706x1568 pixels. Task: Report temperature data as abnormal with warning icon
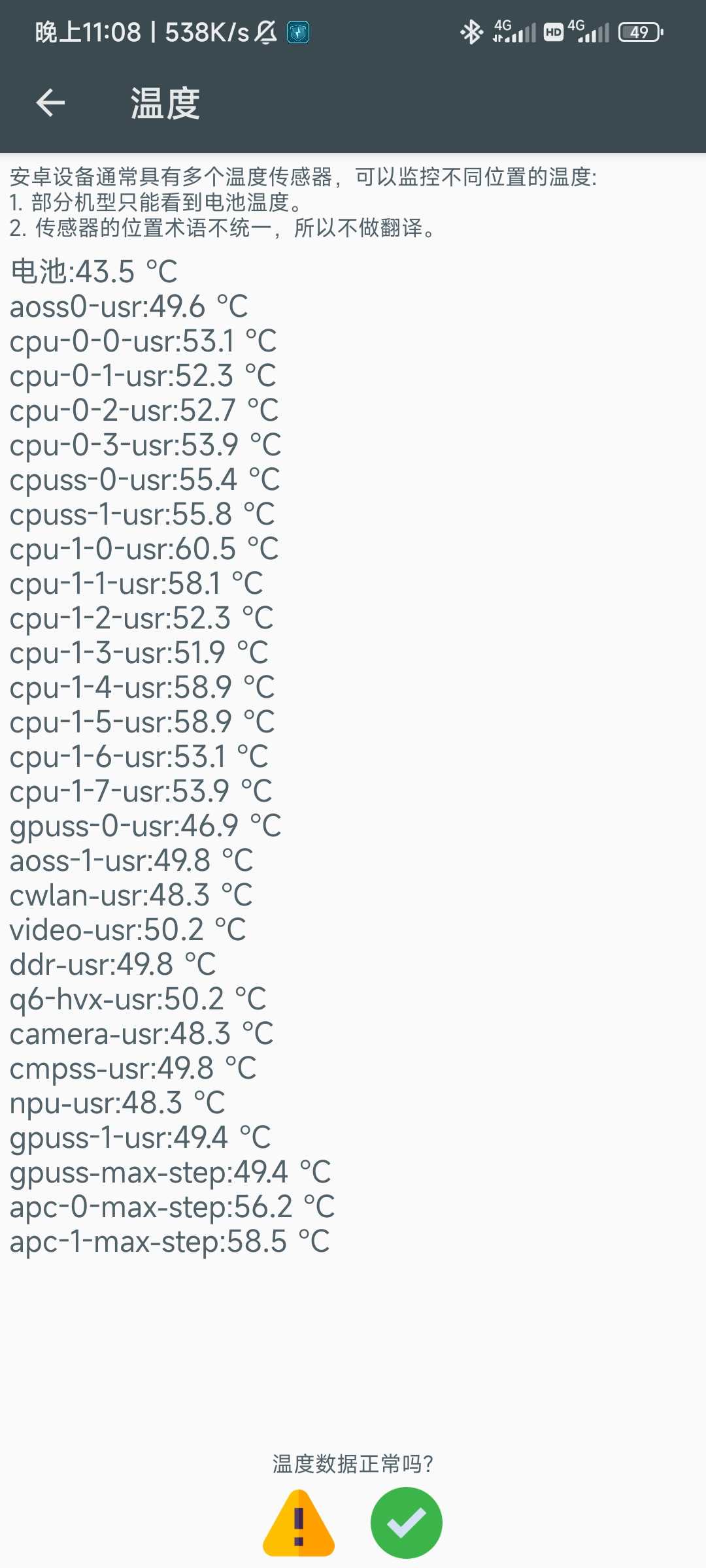299,1523
